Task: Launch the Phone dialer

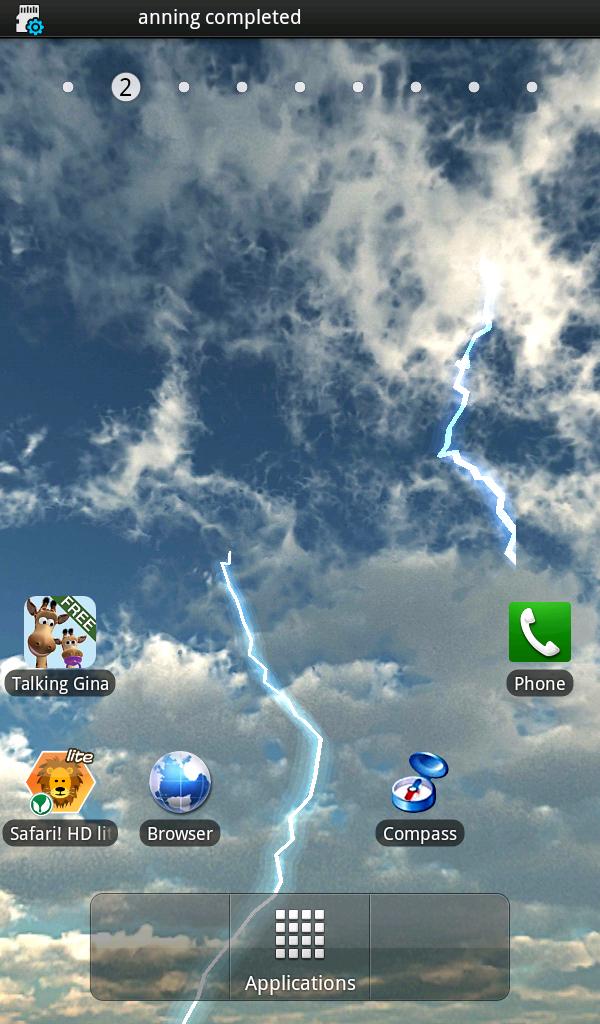Action: (539, 633)
